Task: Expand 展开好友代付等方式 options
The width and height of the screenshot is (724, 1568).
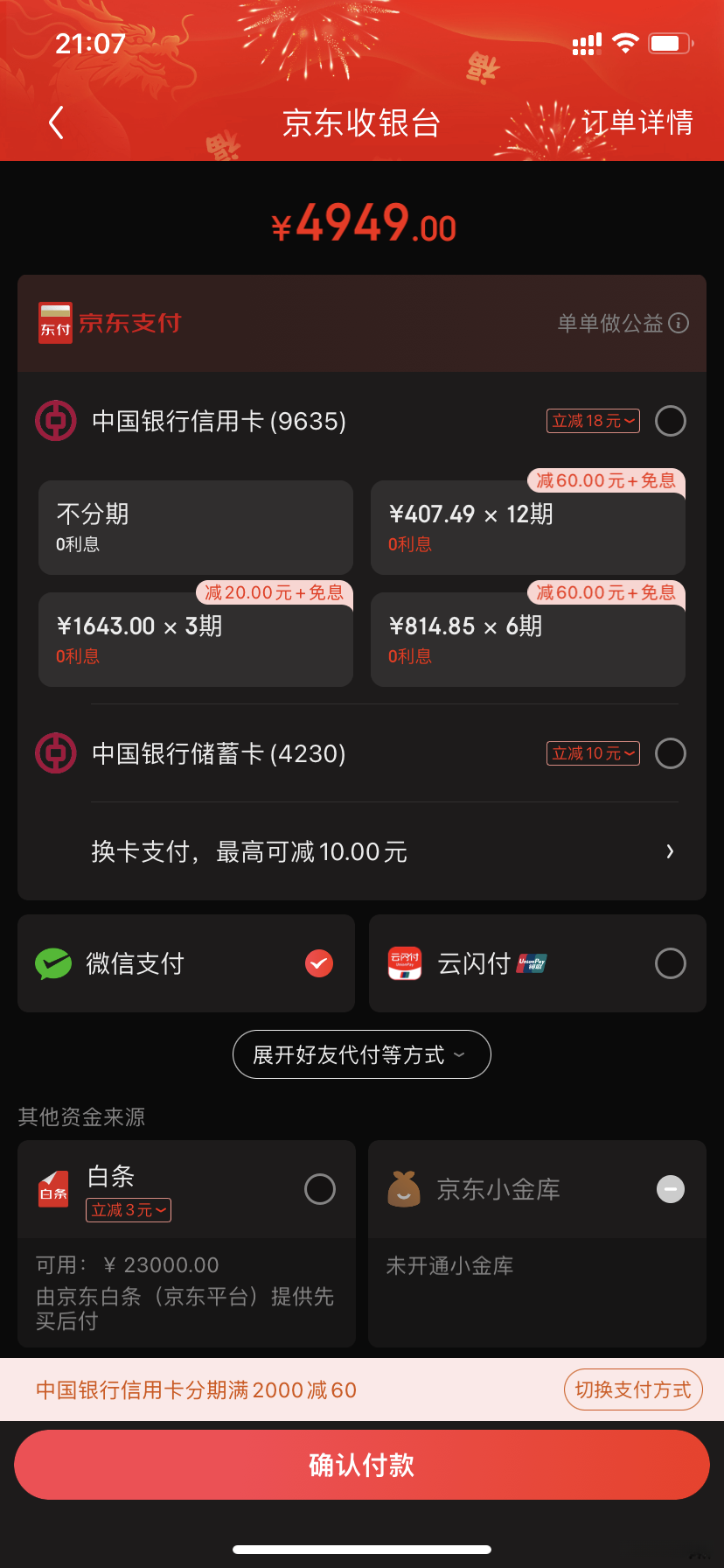Action: coord(361,1054)
